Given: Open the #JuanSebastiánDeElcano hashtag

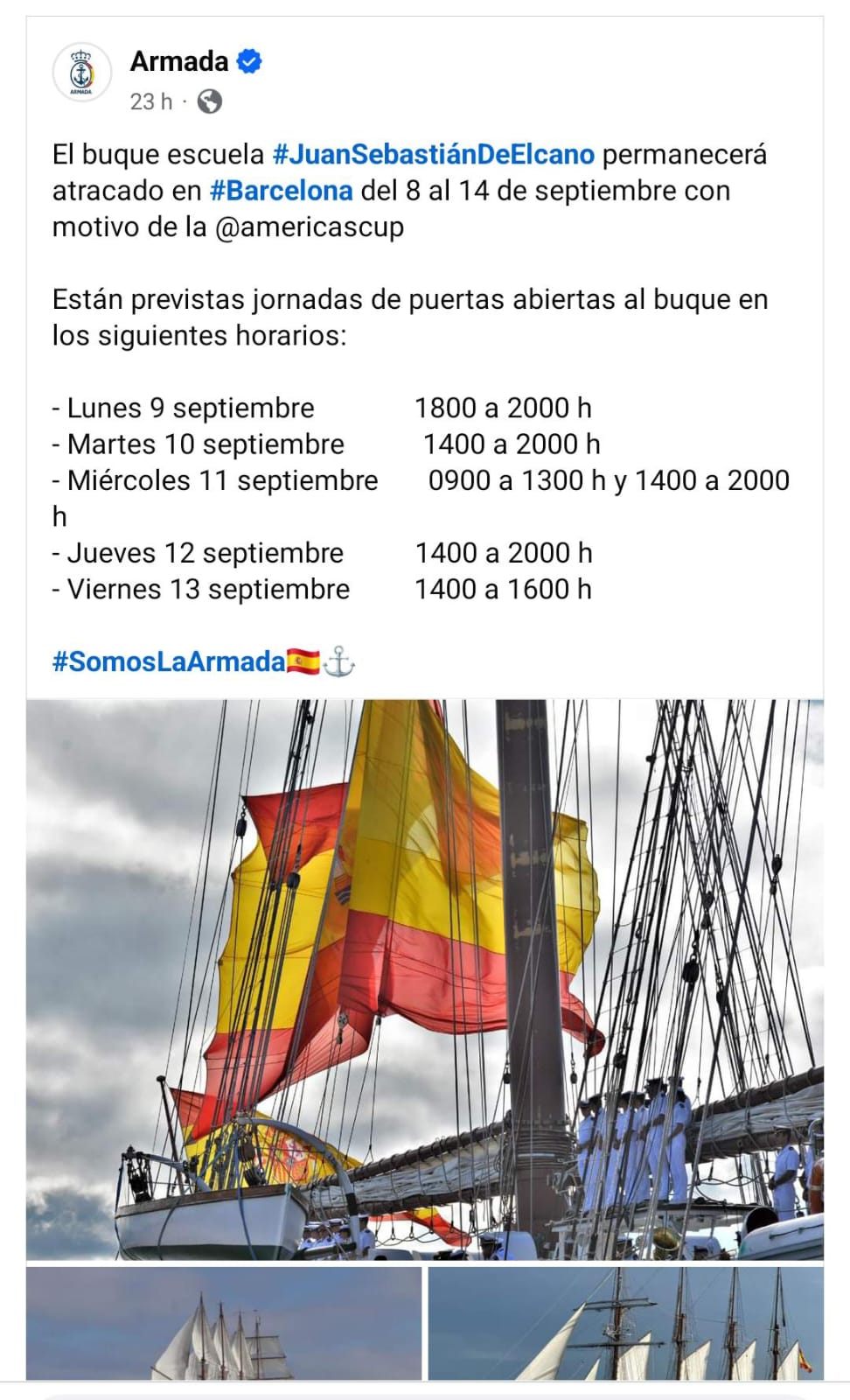Looking at the screenshot, I should tap(434, 154).
